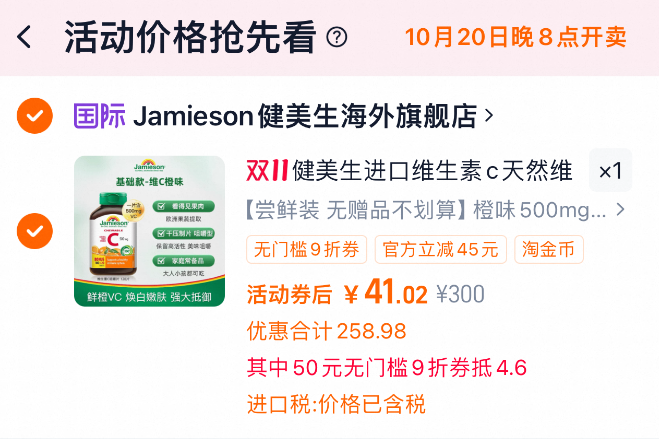Go back using the top arrow
The width and height of the screenshot is (659, 439).
coord(25,39)
